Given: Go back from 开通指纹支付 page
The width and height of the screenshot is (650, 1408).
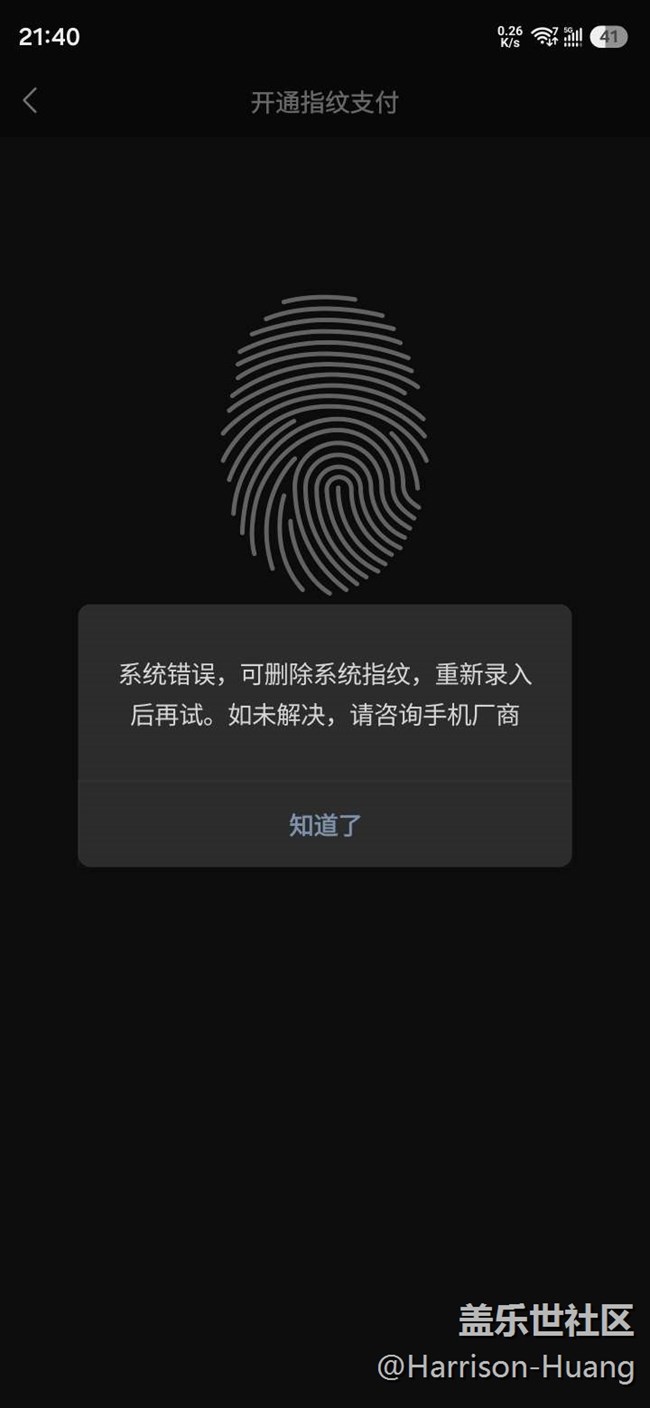Looking at the screenshot, I should coord(30,101).
